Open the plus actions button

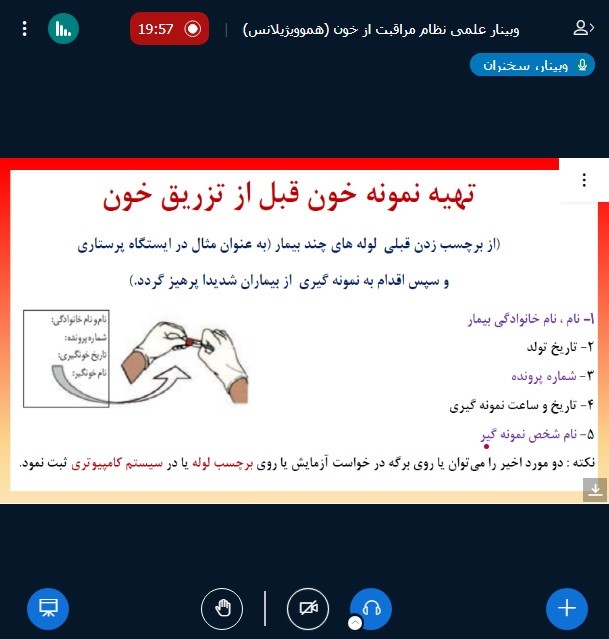coord(567,607)
